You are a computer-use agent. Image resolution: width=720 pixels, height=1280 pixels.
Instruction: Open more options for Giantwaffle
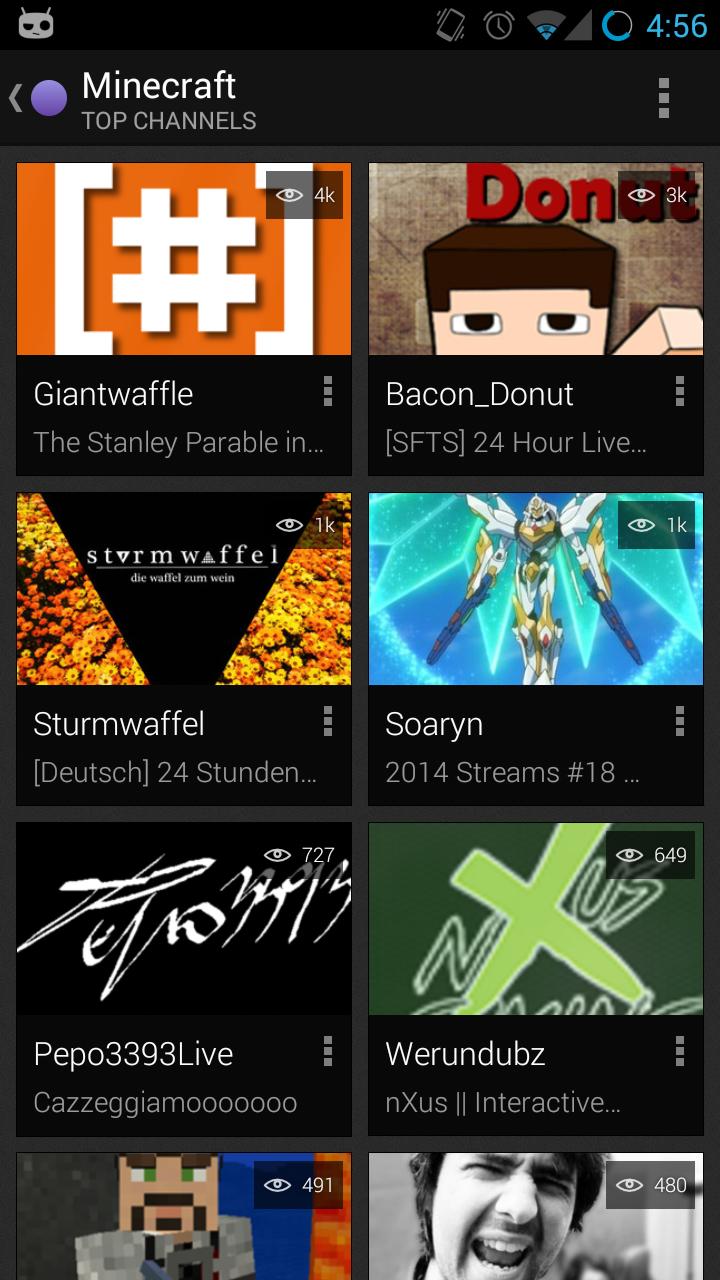[327, 392]
